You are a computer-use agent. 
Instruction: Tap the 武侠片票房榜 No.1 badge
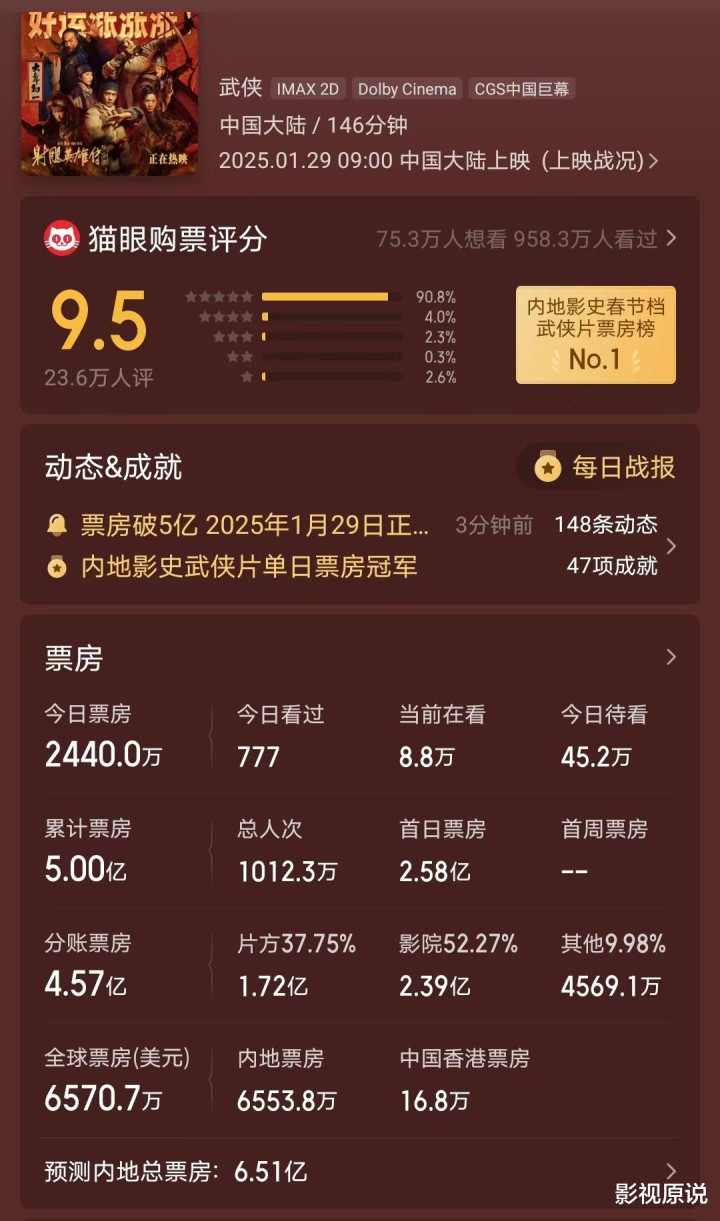click(596, 334)
